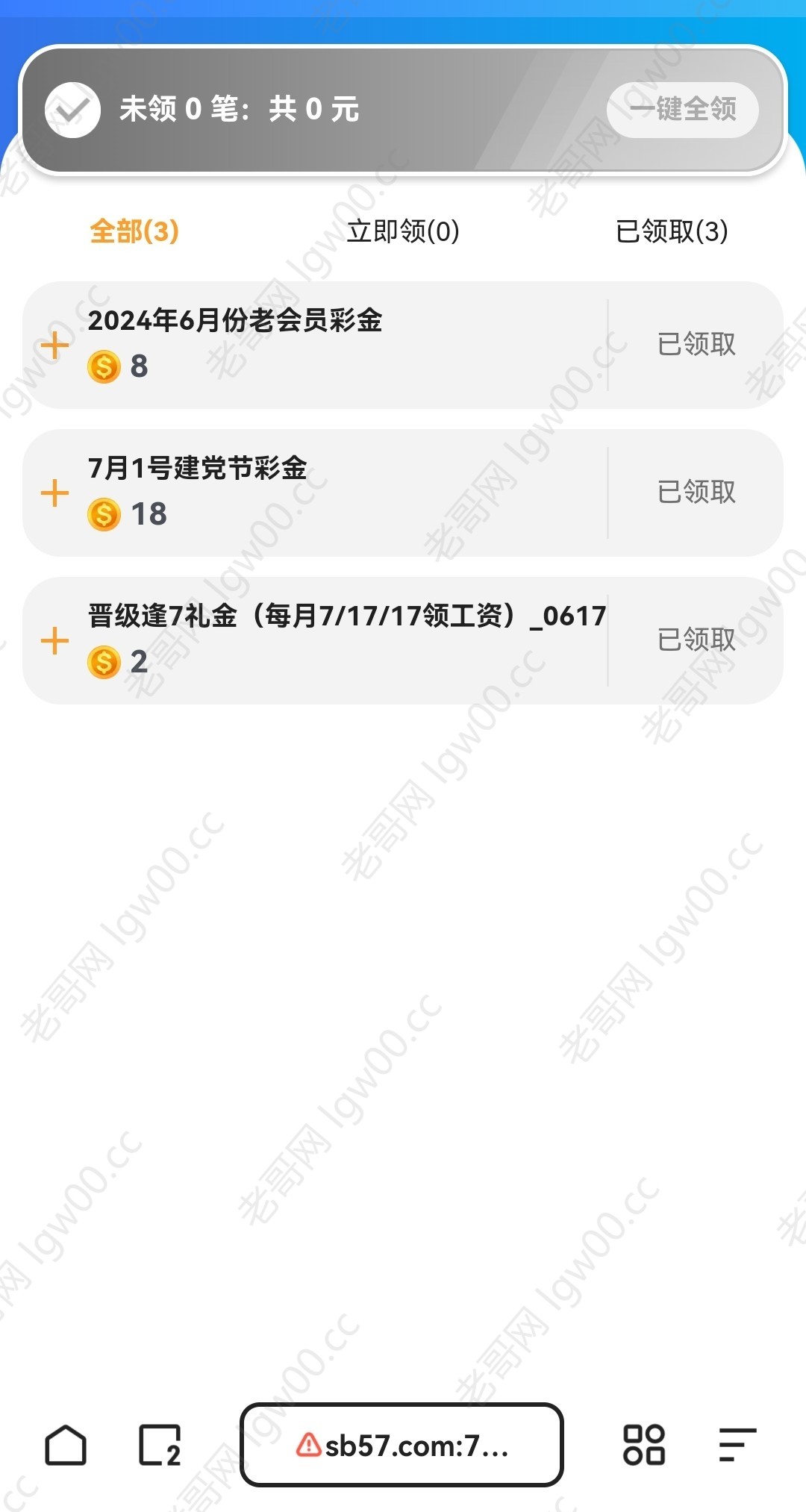Expand the 晋级逢7礼金 entry
The image size is (806, 1512).
point(54,640)
